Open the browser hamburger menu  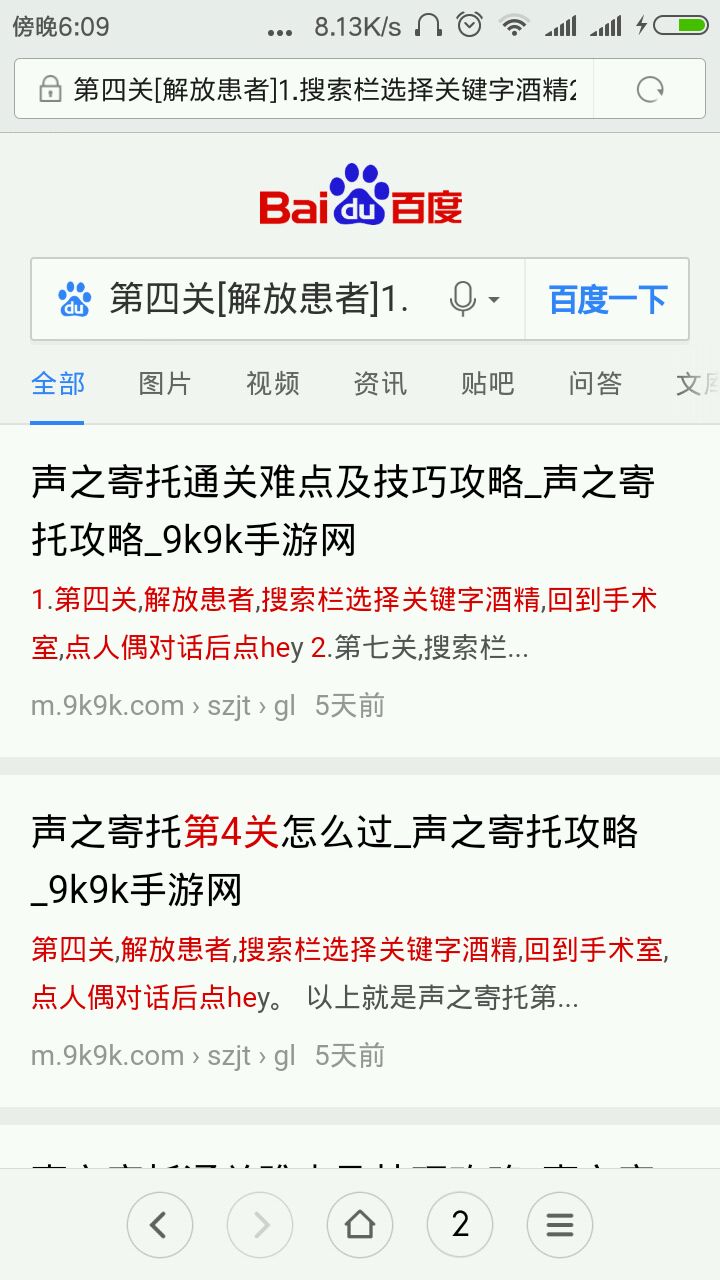pos(560,1225)
